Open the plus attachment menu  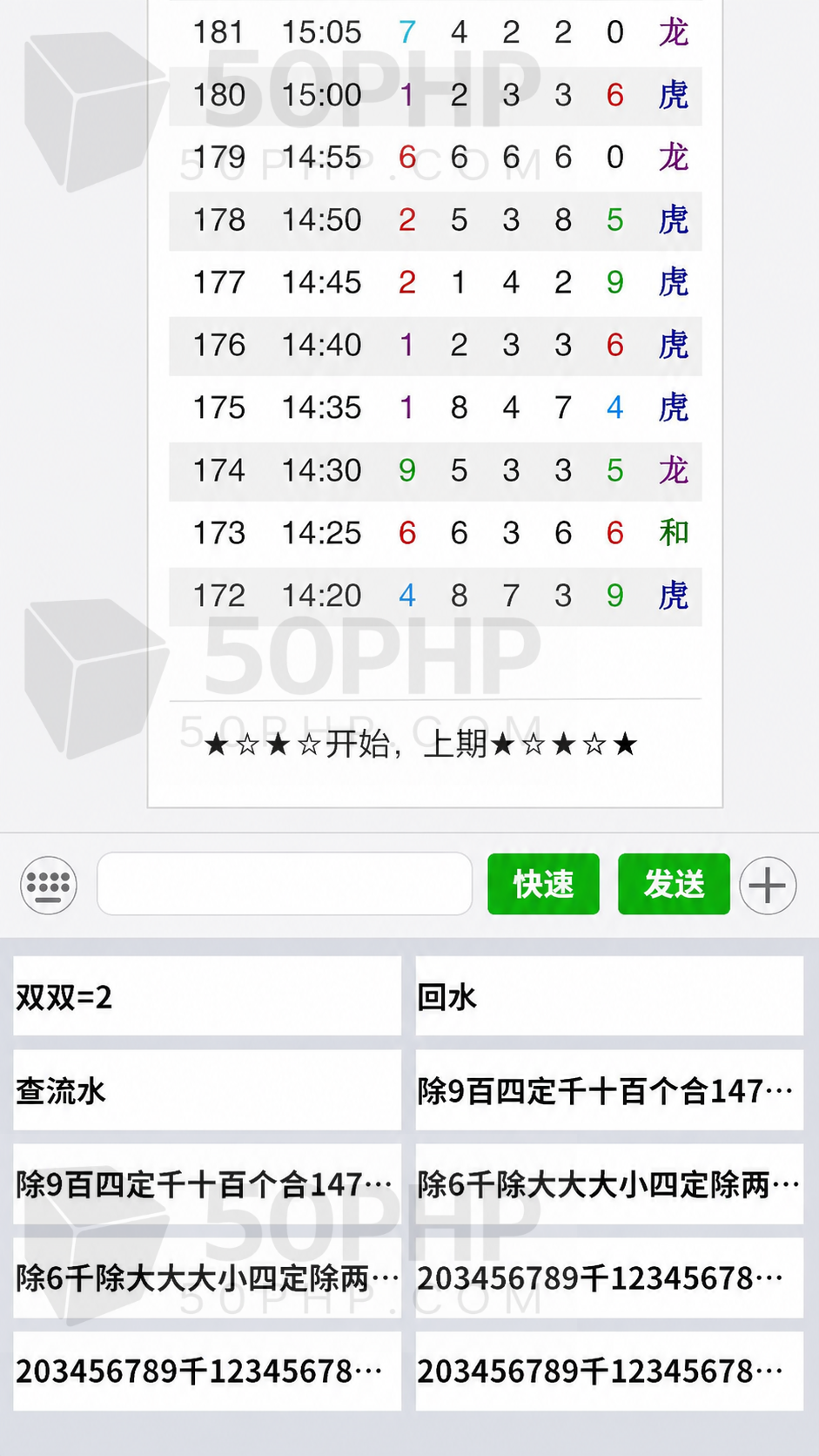tap(768, 886)
